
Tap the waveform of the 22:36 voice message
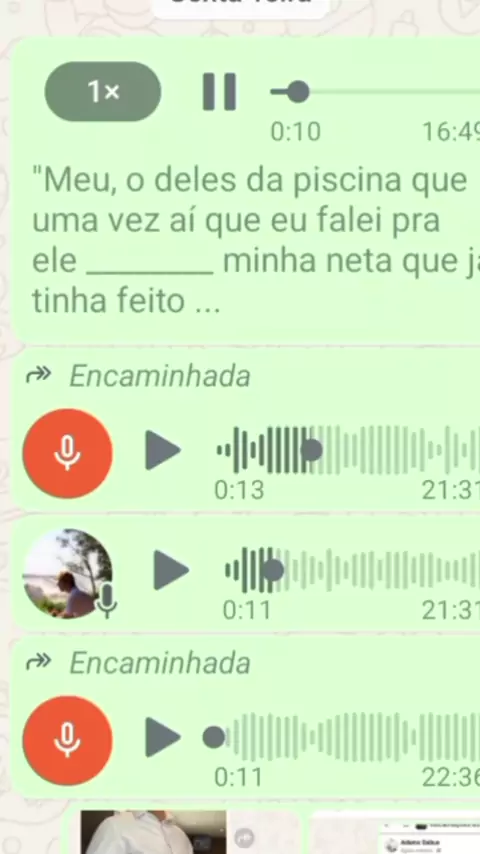click(x=342, y=737)
